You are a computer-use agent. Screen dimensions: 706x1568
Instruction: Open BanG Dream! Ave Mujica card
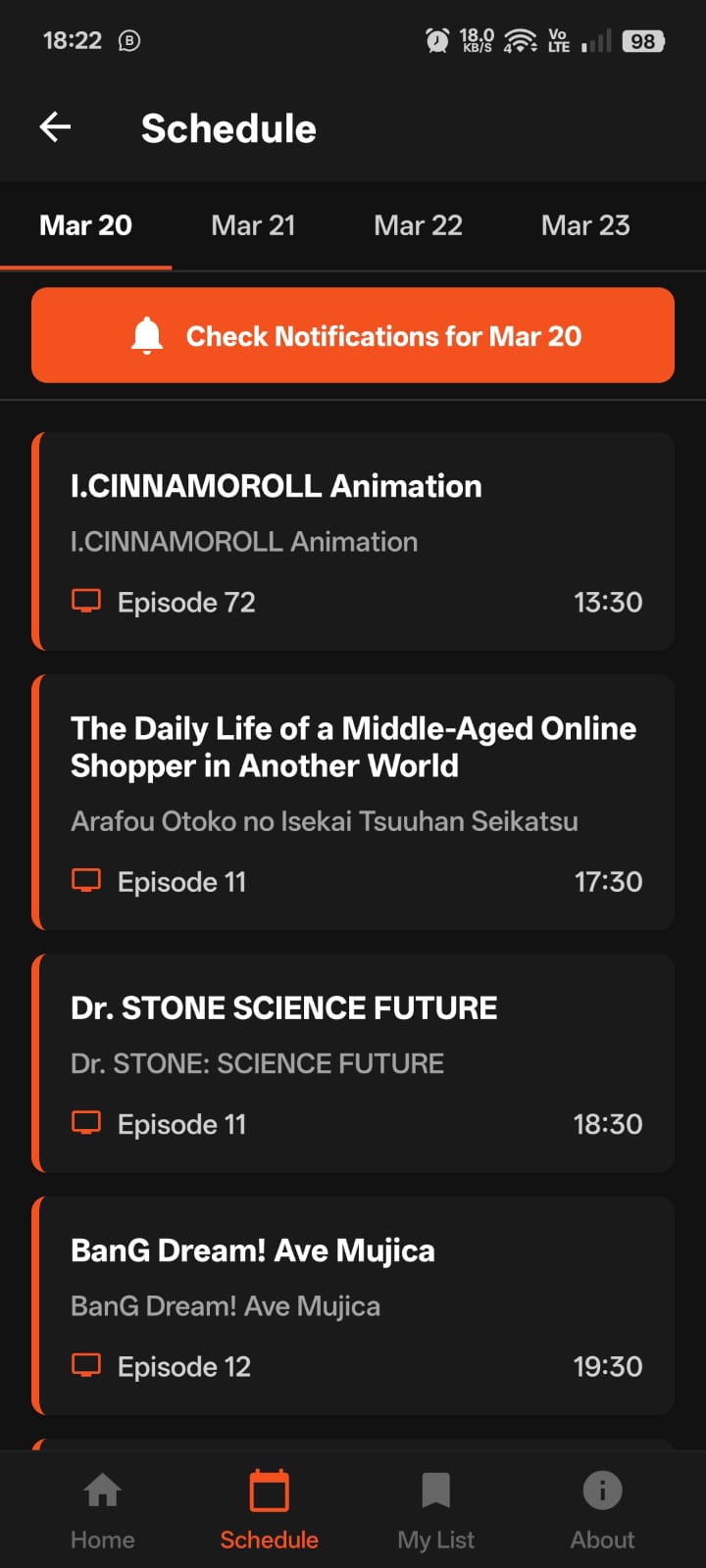pyautogui.click(x=353, y=1305)
